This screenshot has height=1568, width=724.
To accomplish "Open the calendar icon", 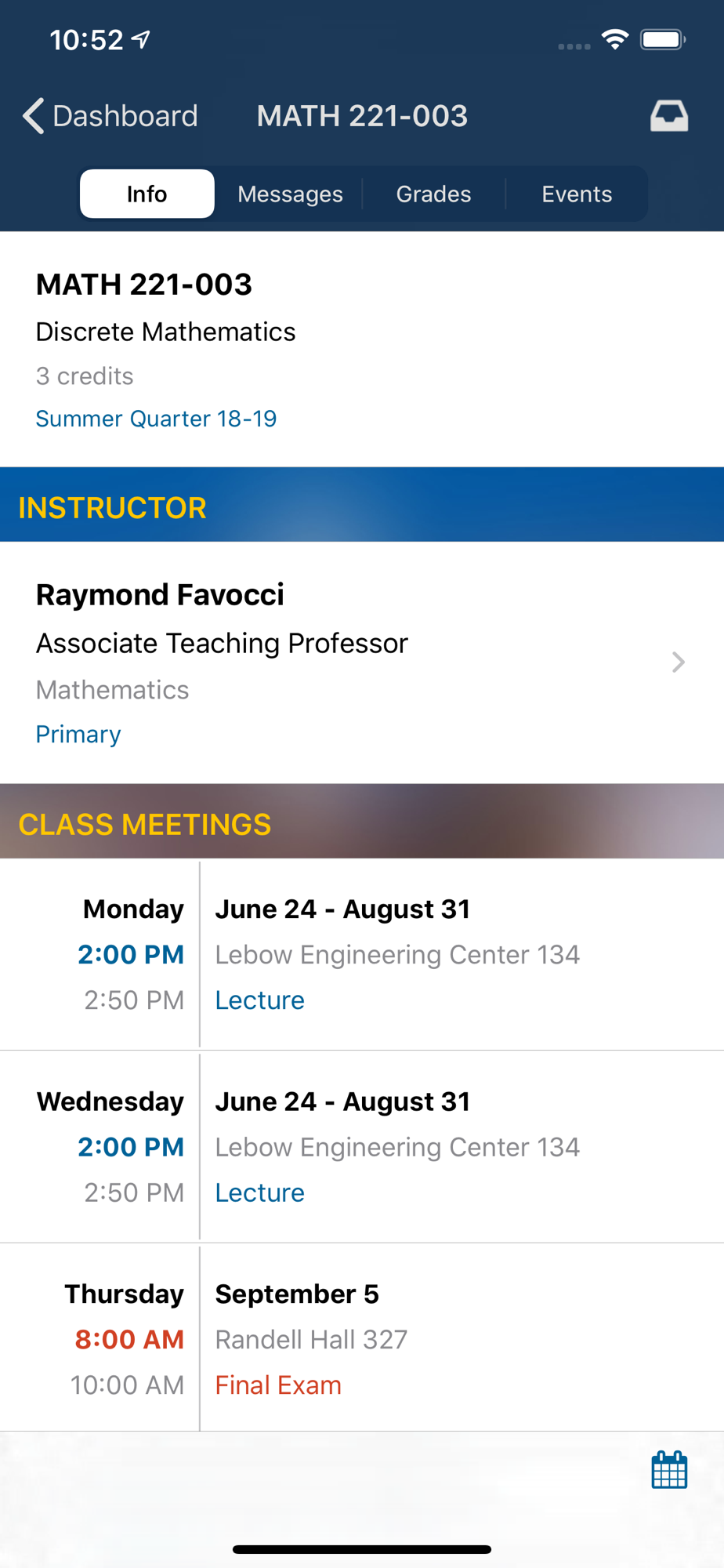I will coord(669,1469).
